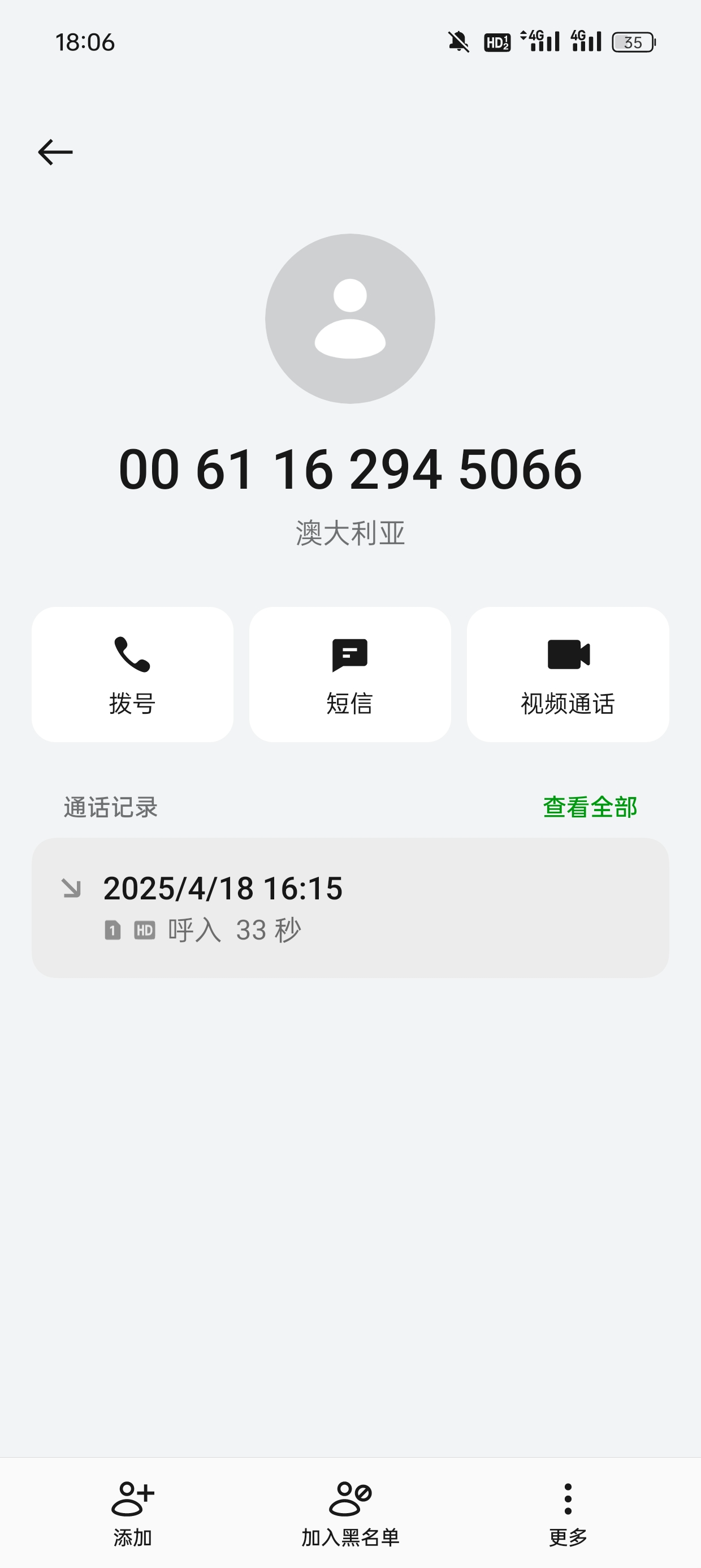Start a 视频通话 video call

568,674
